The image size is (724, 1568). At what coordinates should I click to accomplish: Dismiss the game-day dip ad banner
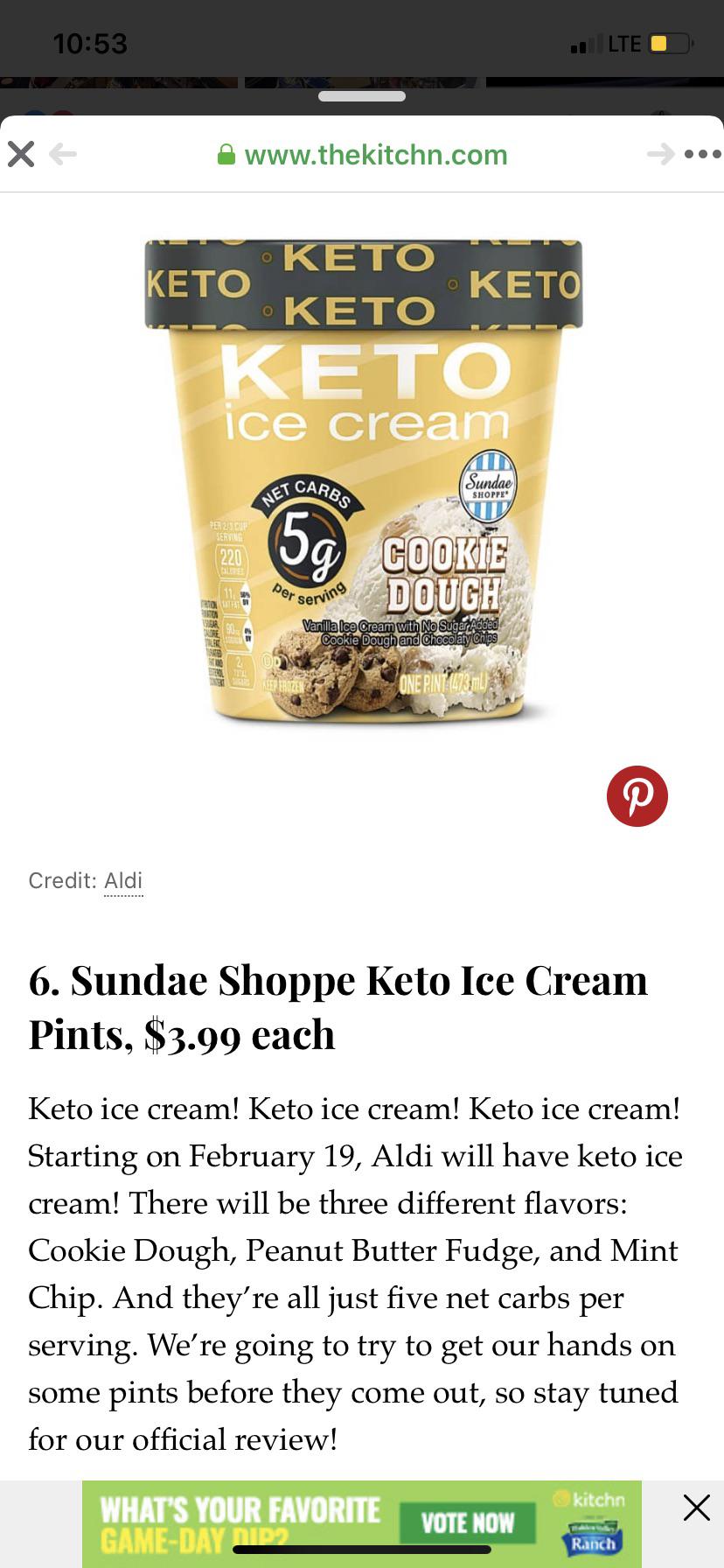[x=696, y=1508]
